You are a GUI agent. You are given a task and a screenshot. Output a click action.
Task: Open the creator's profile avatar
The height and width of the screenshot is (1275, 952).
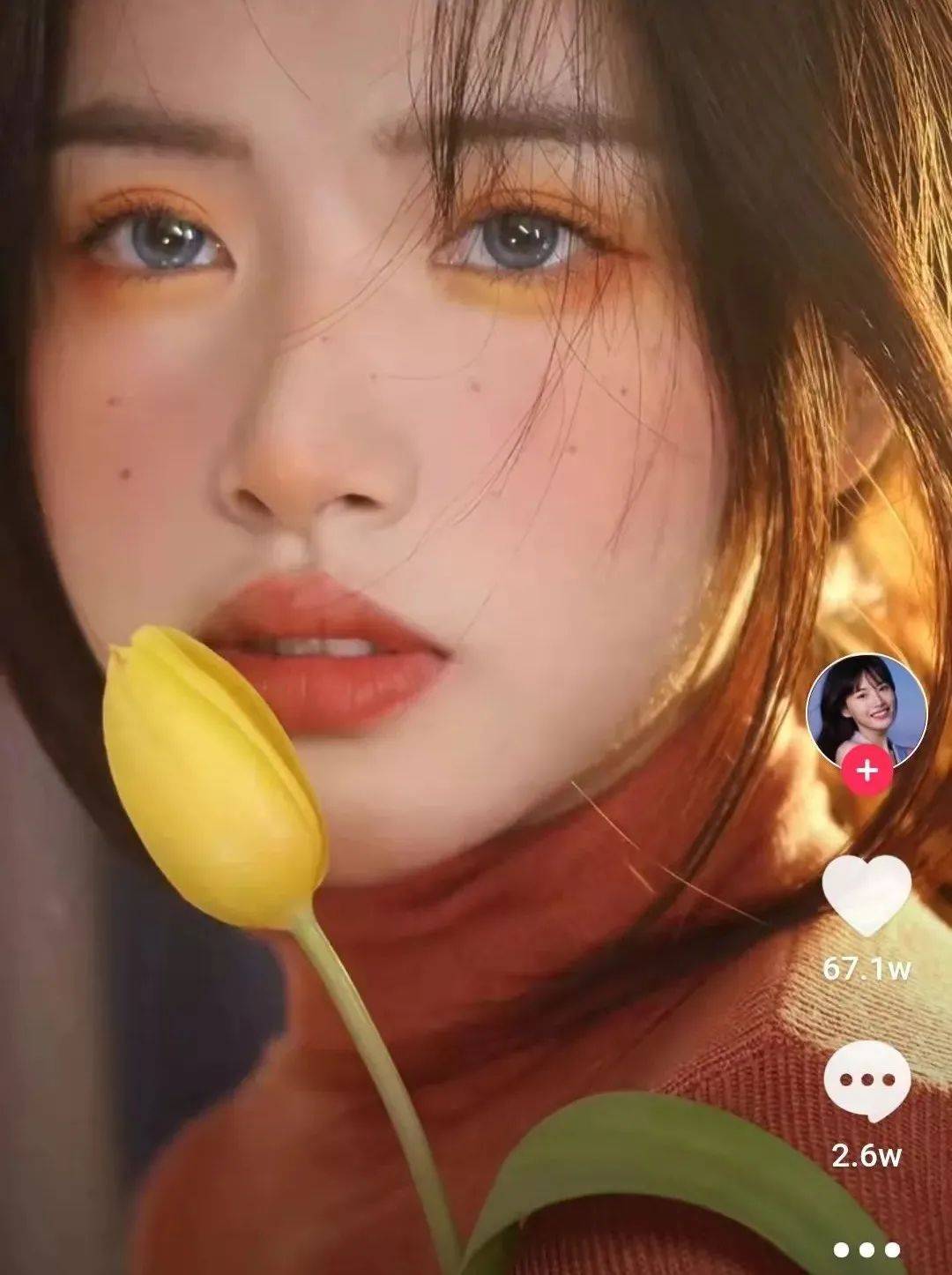pyautogui.click(x=866, y=710)
